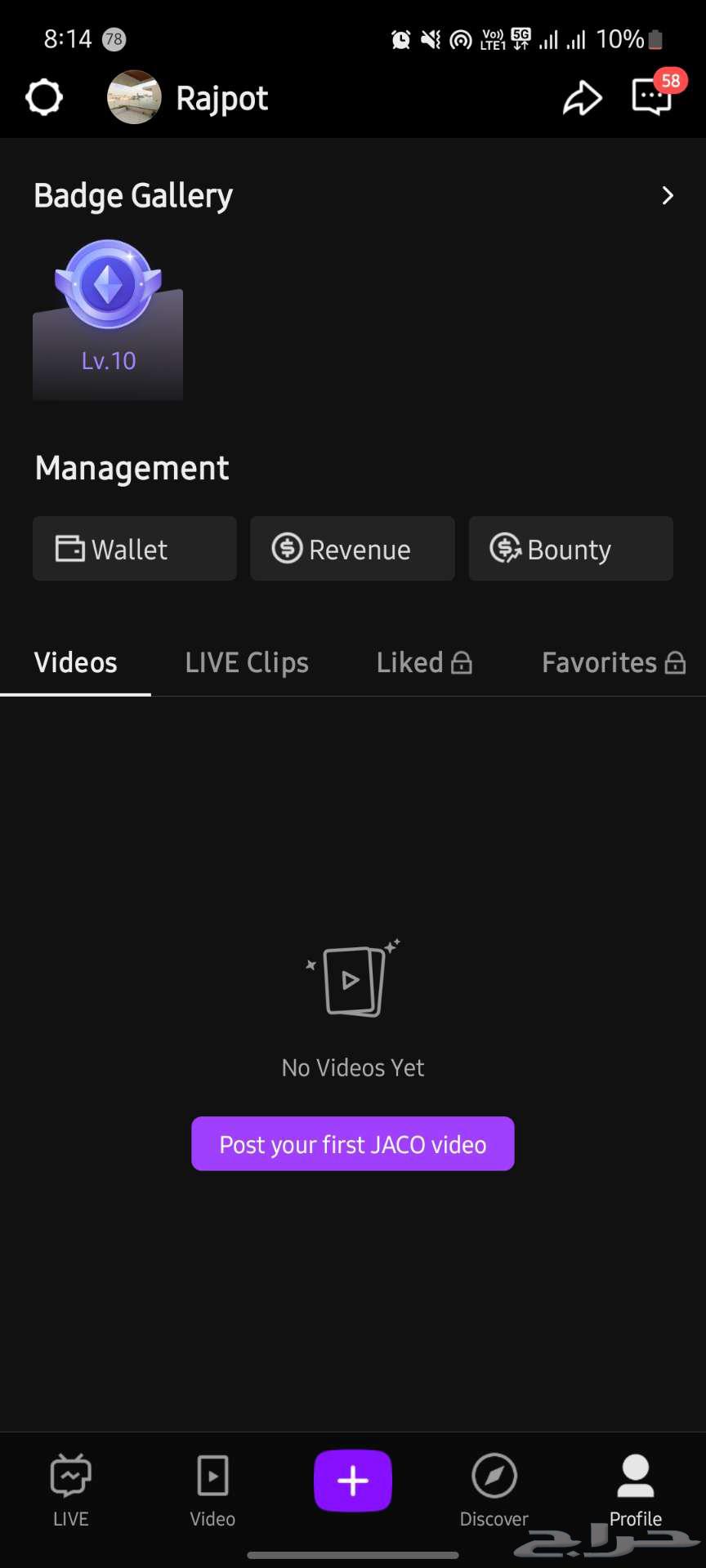The height and width of the screenshot is (1568, 706).
Task: Switch to the Liked tab
Action: (x=424, y=662)
